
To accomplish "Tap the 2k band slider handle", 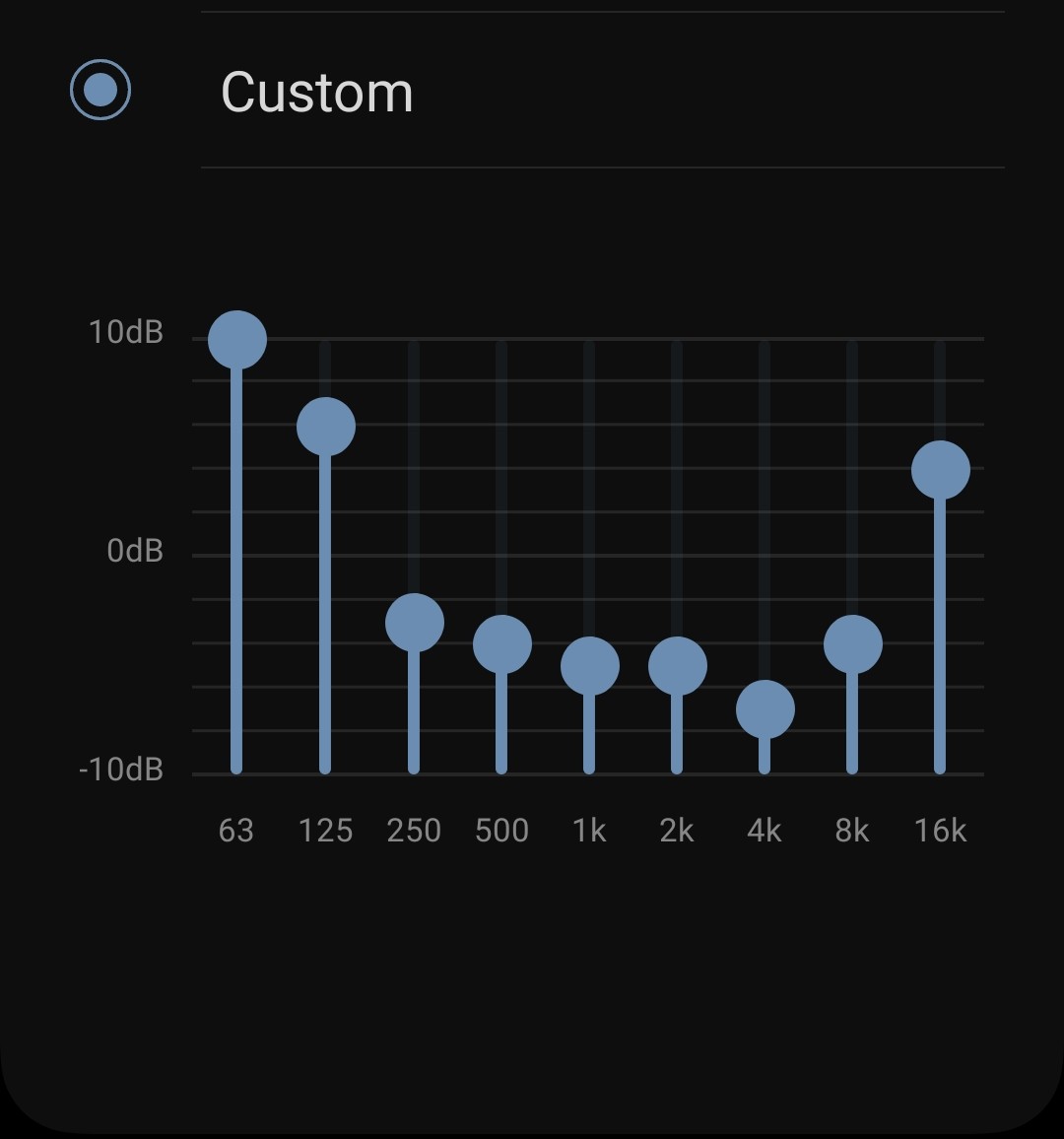I will (x=678, y=666).
